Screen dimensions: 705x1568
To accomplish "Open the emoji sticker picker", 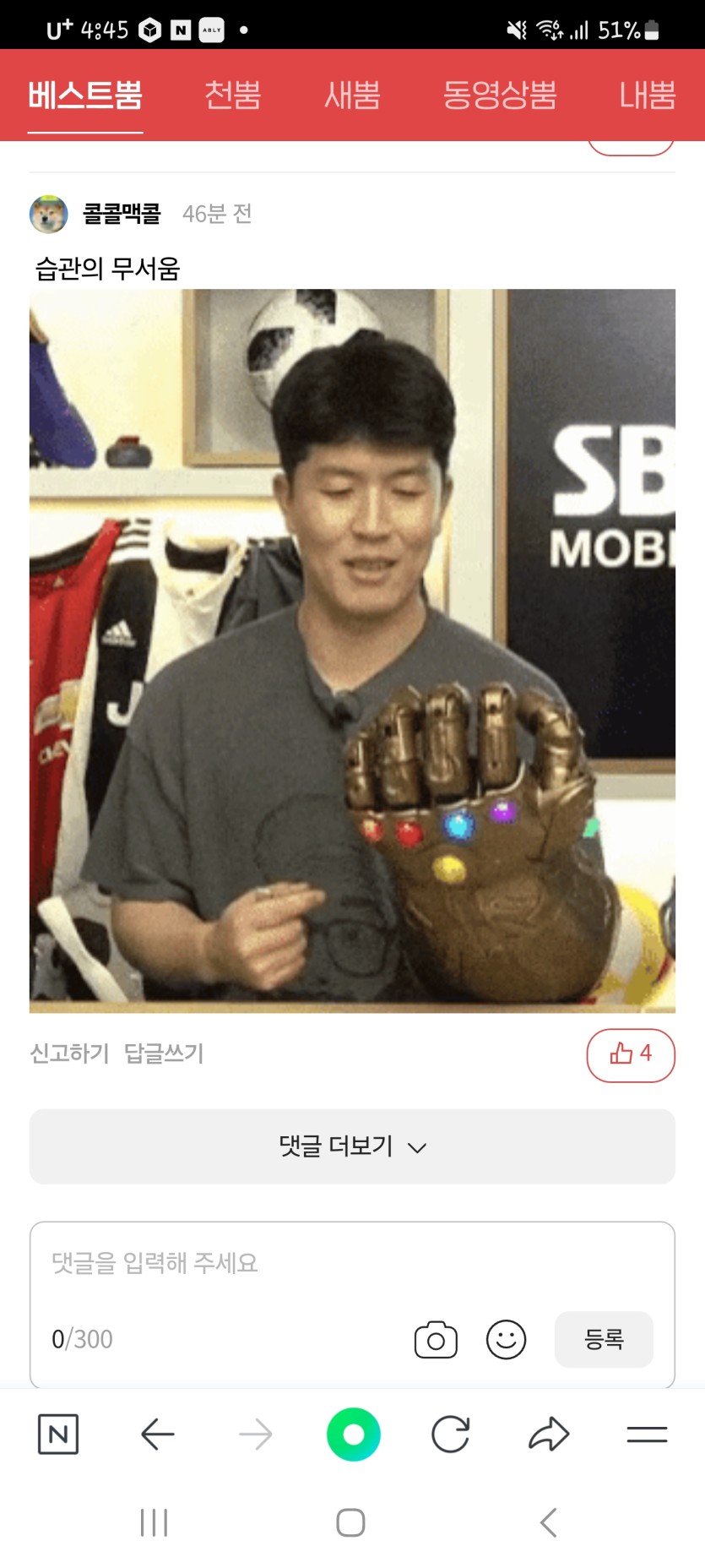I will (506, 1340).
